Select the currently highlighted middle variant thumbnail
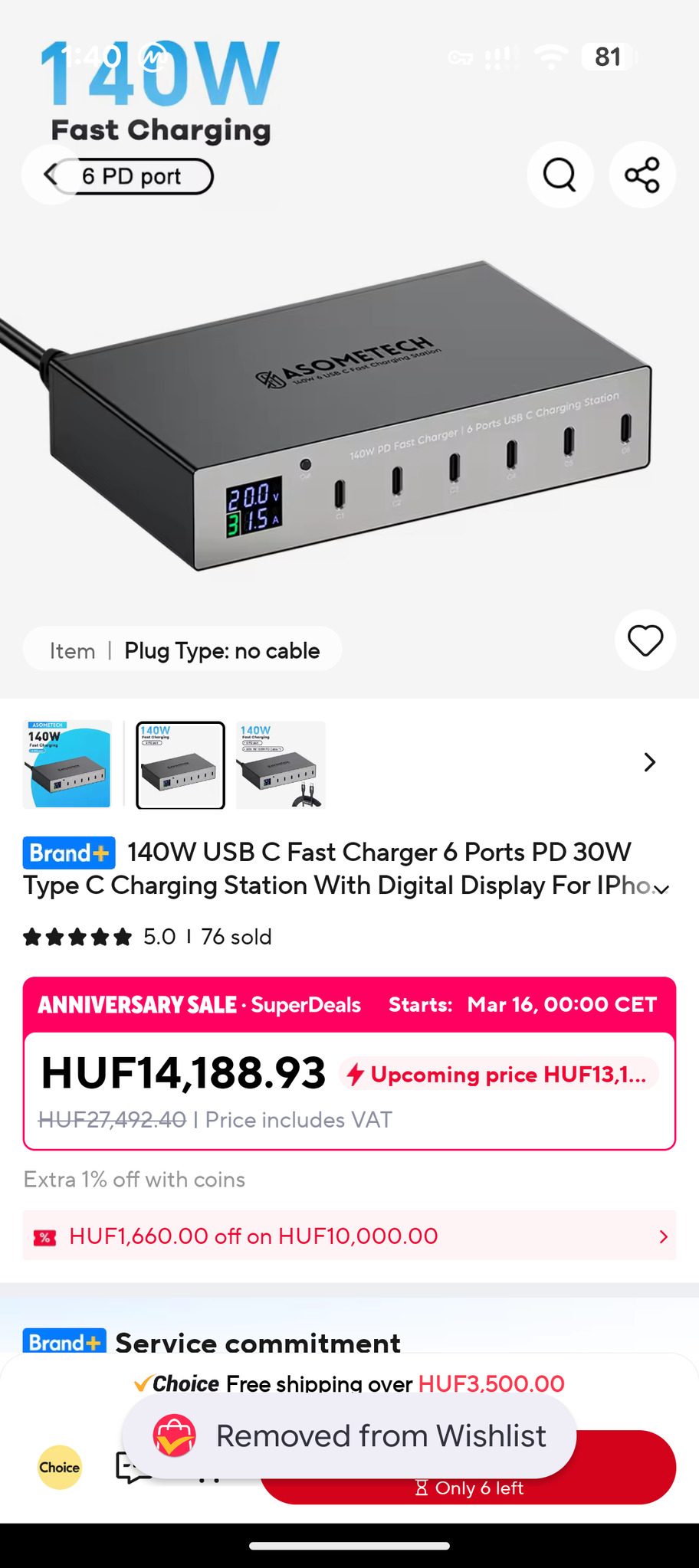 [181, 764]
